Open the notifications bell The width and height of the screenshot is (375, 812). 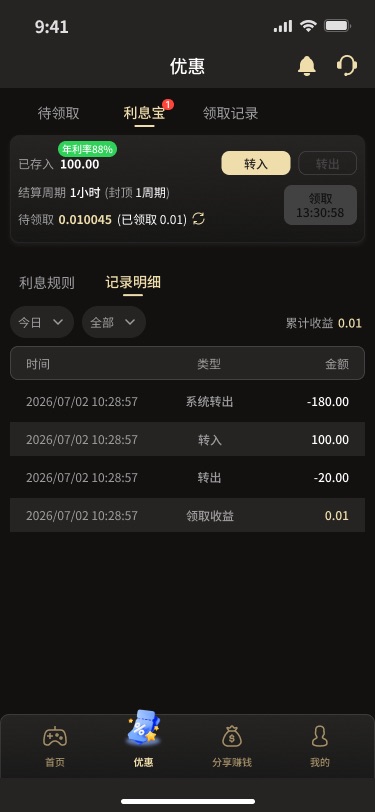(x=307, y=66)
